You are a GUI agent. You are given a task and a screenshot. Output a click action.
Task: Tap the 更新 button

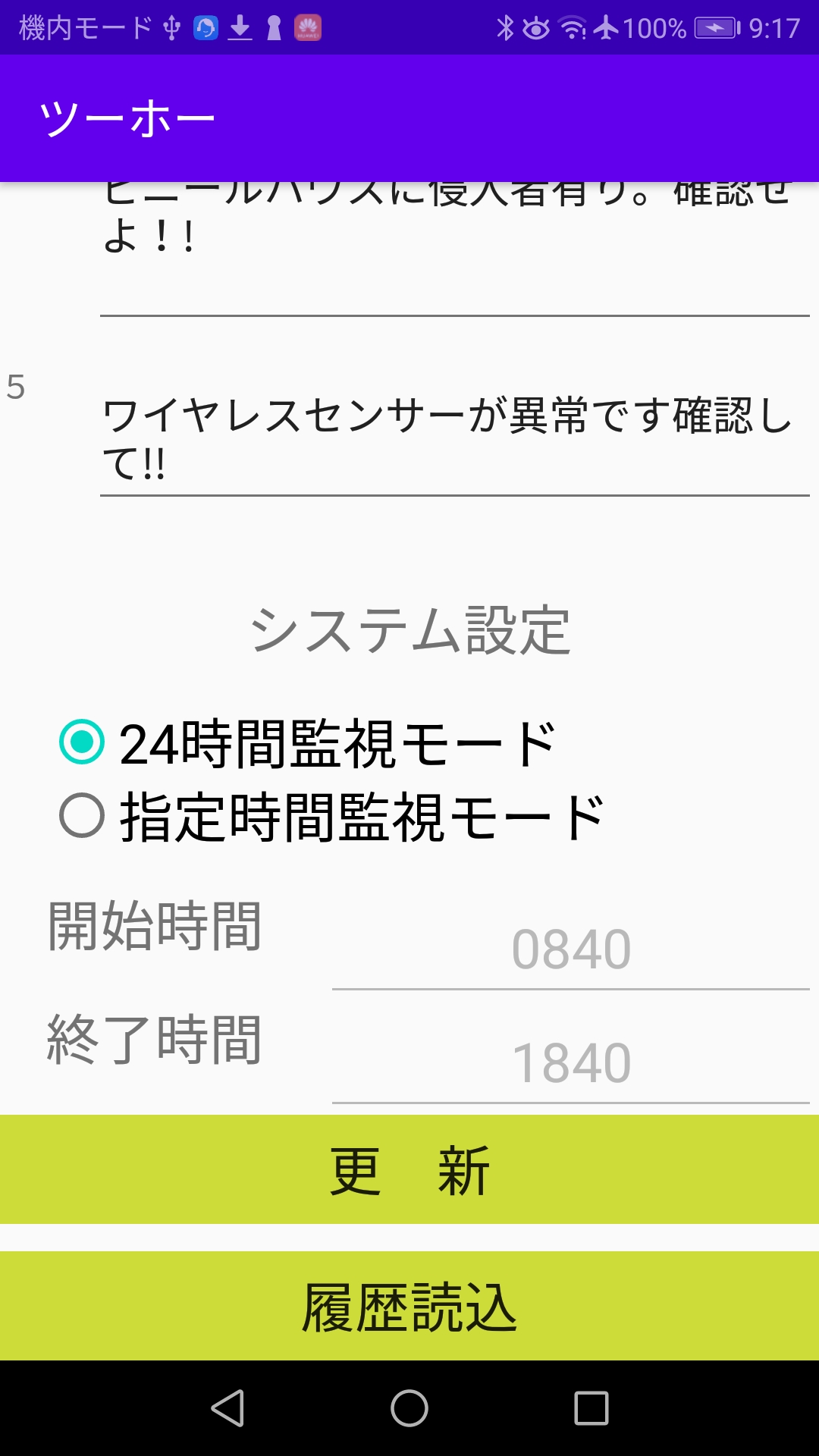pos(409,1170)
